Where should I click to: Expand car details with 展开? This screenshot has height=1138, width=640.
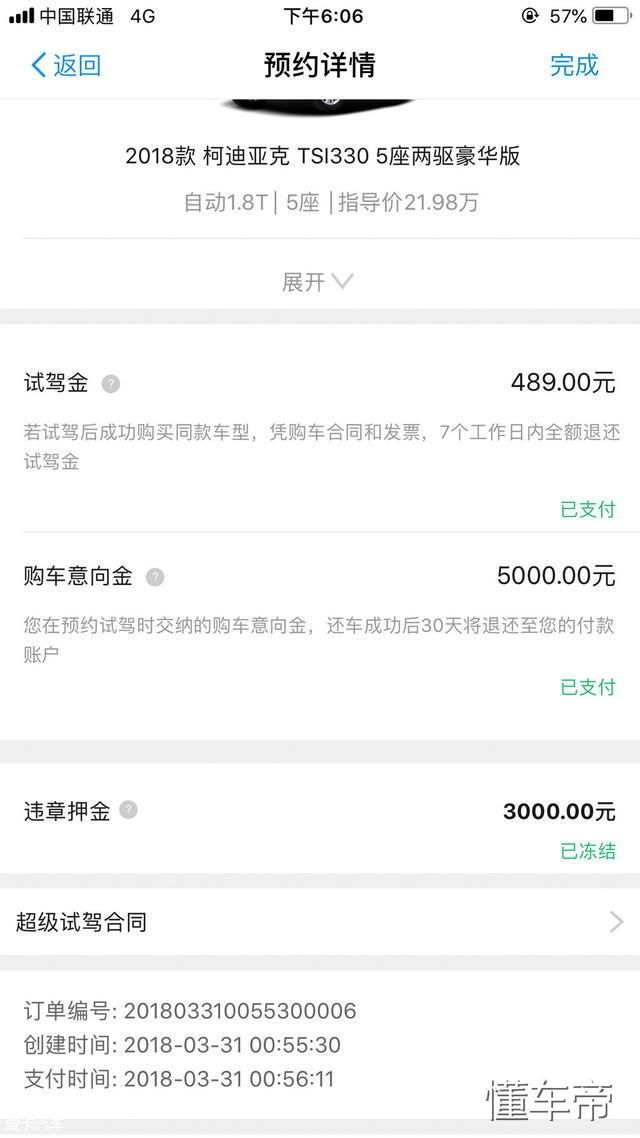(x=317, y=282)
